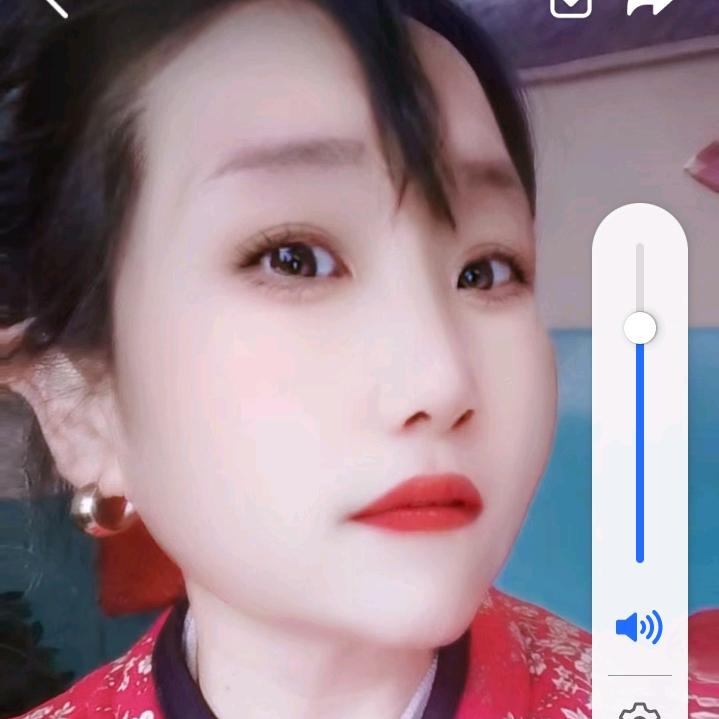Open sound settings gear below volume panel
The height and width of the screenshot is (719, 719).
638,712
